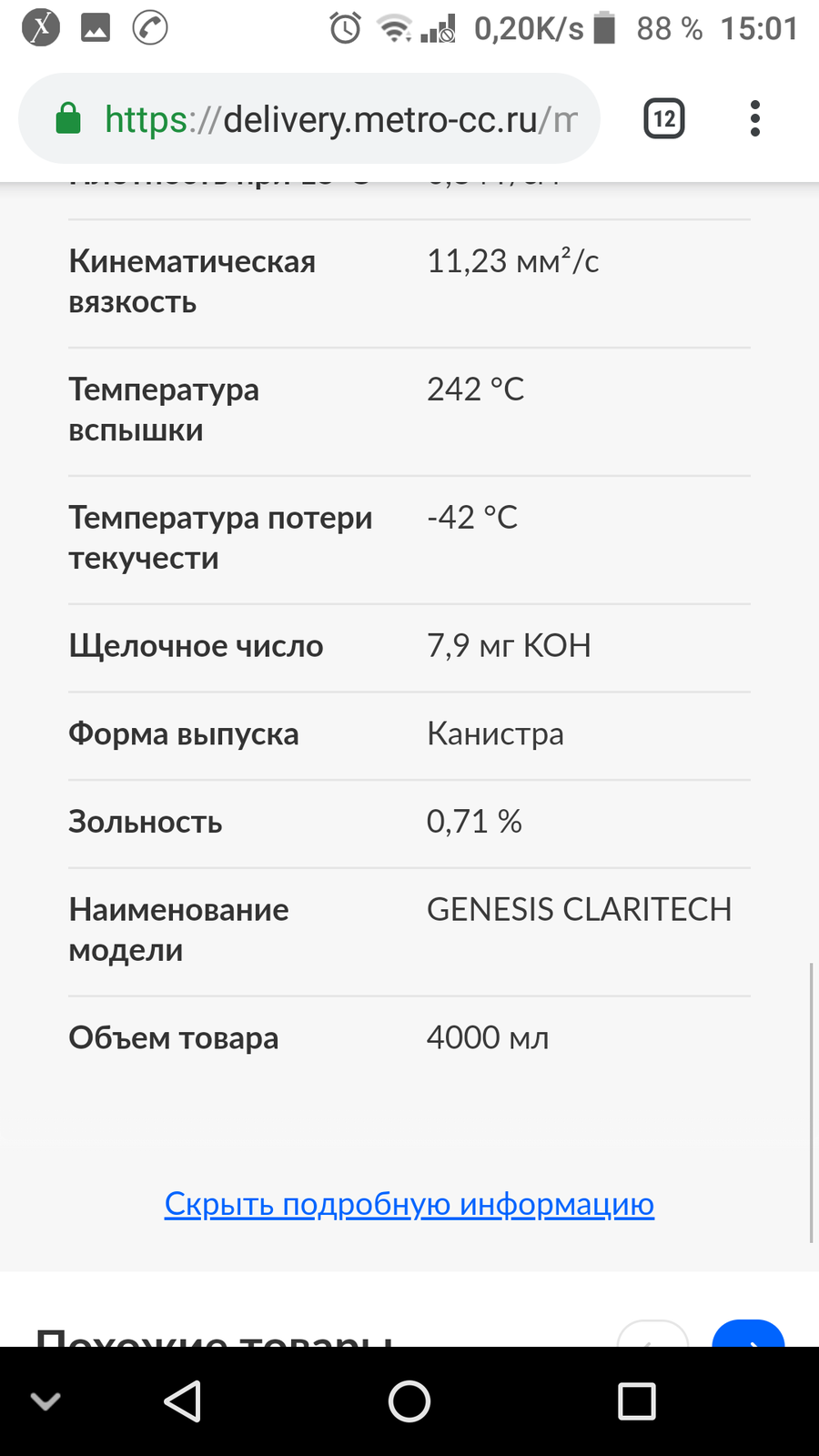Tap the browser address bar
Screen dimensions: 819x1456
[x=309, y=119]
